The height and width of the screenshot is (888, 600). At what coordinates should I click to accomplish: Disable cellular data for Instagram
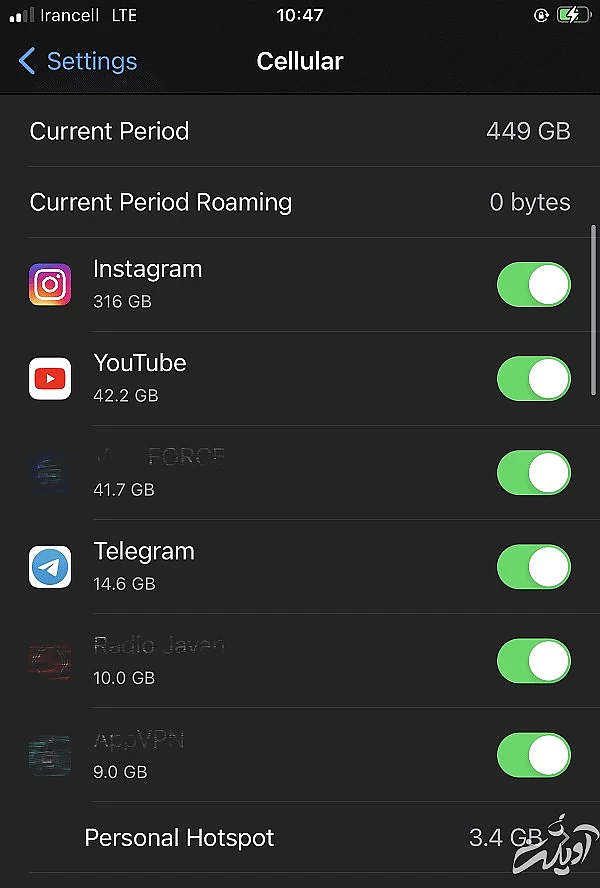pyautogui.click(x=533, y=285)
